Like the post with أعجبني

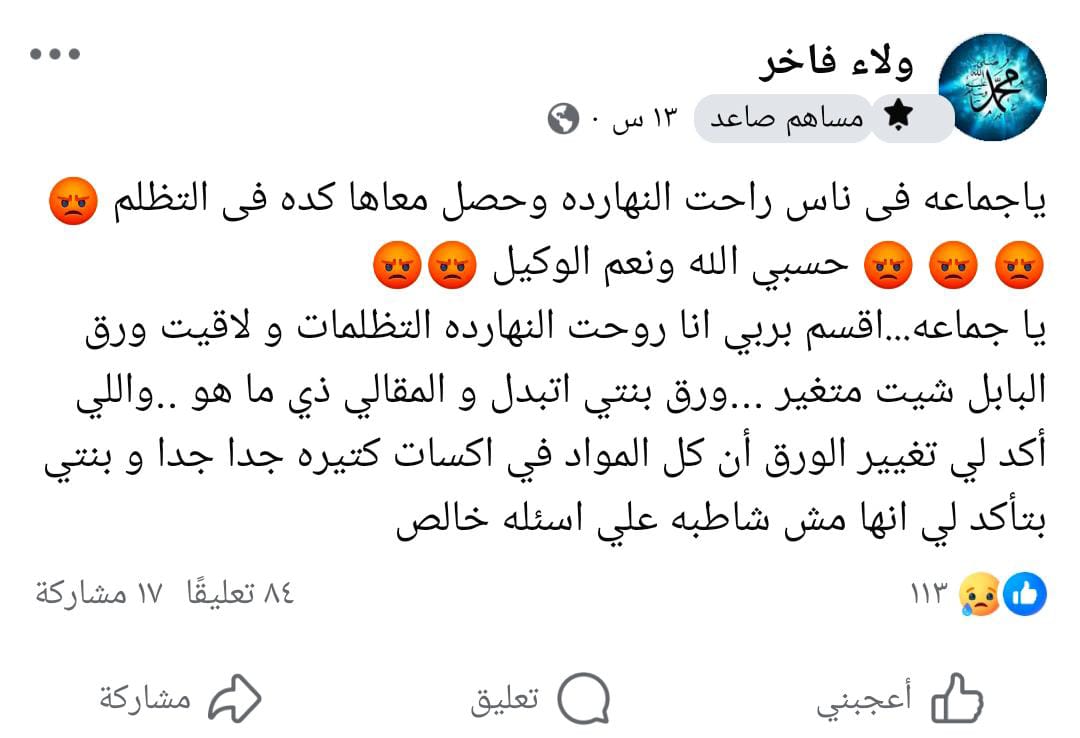pyautogui.click(x=900, y=700)
